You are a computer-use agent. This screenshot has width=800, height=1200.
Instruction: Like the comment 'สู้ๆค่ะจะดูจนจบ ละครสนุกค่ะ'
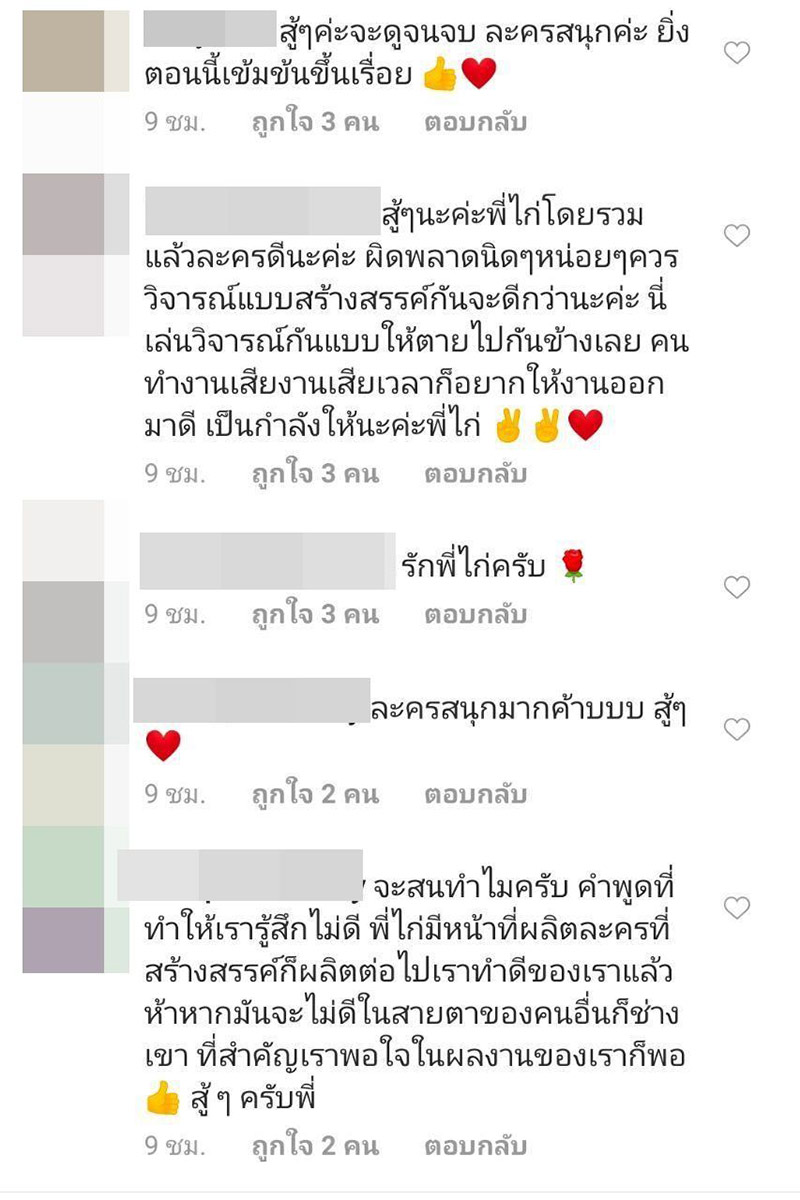pos(737,53)
